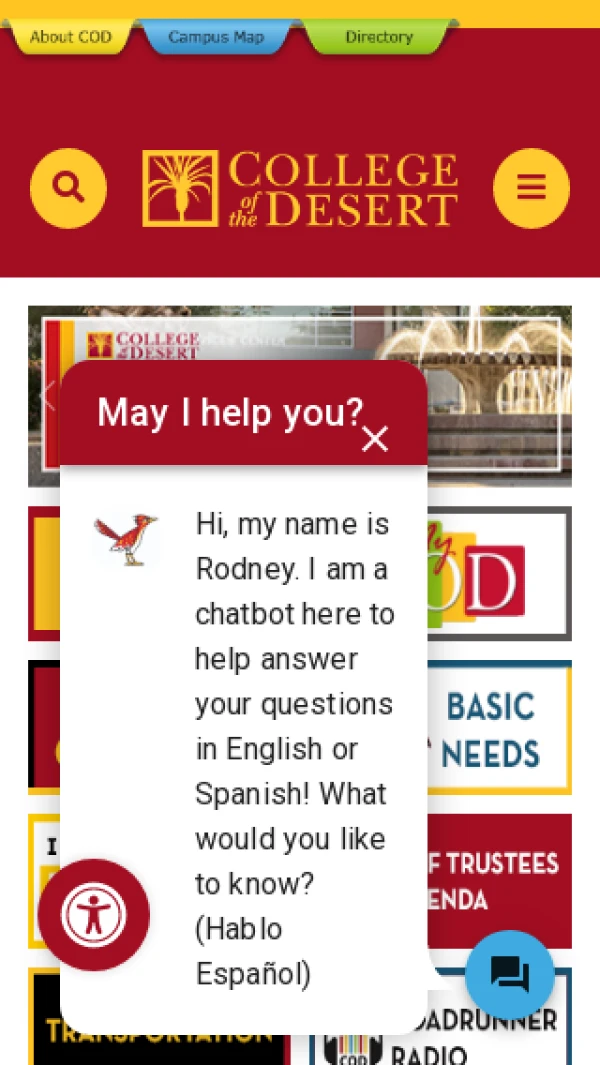
Task: Open the Board of Trustees Agenda tile
Action: point(499,880)
